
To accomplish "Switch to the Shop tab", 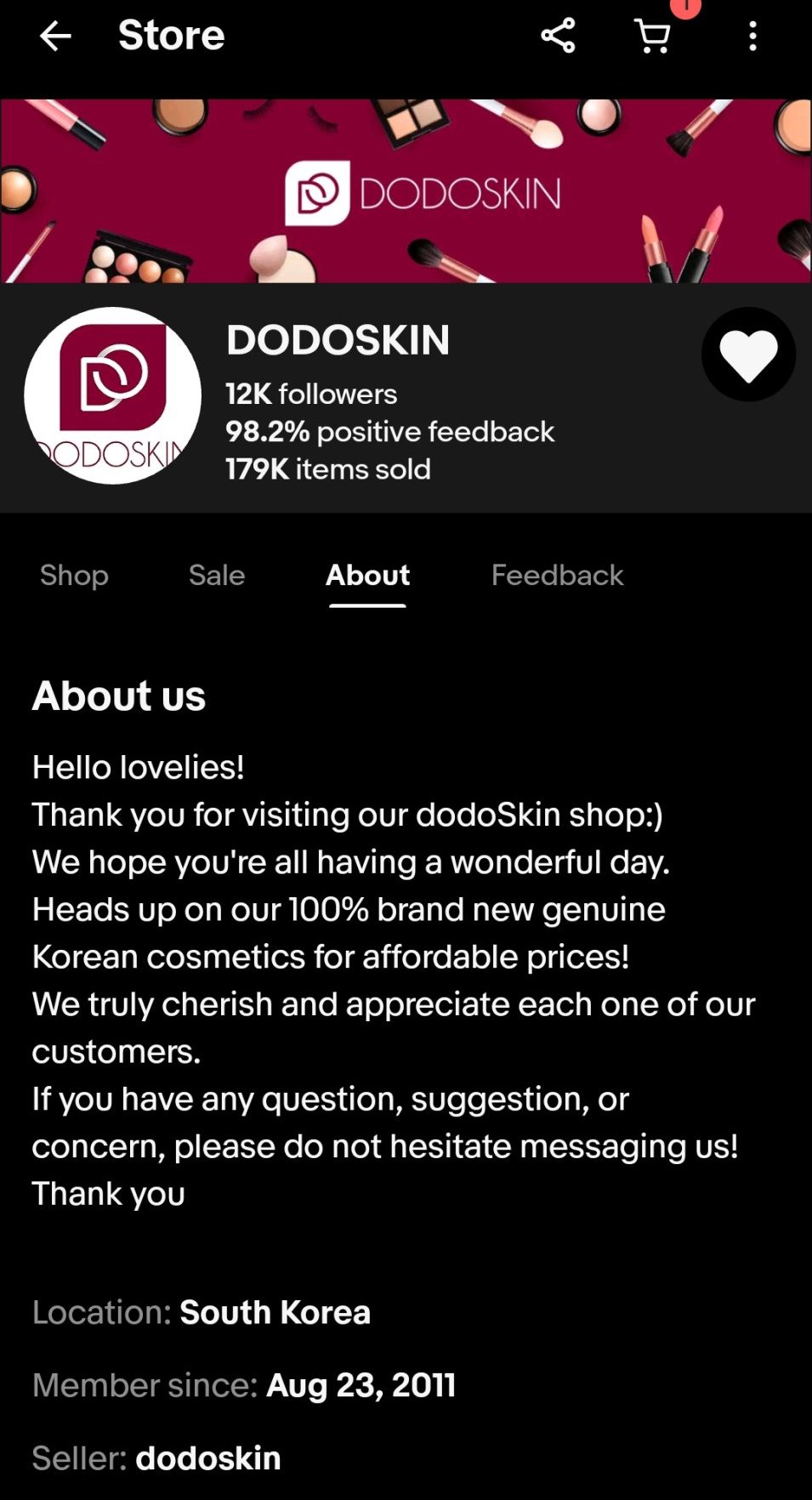I will (74, 576).
